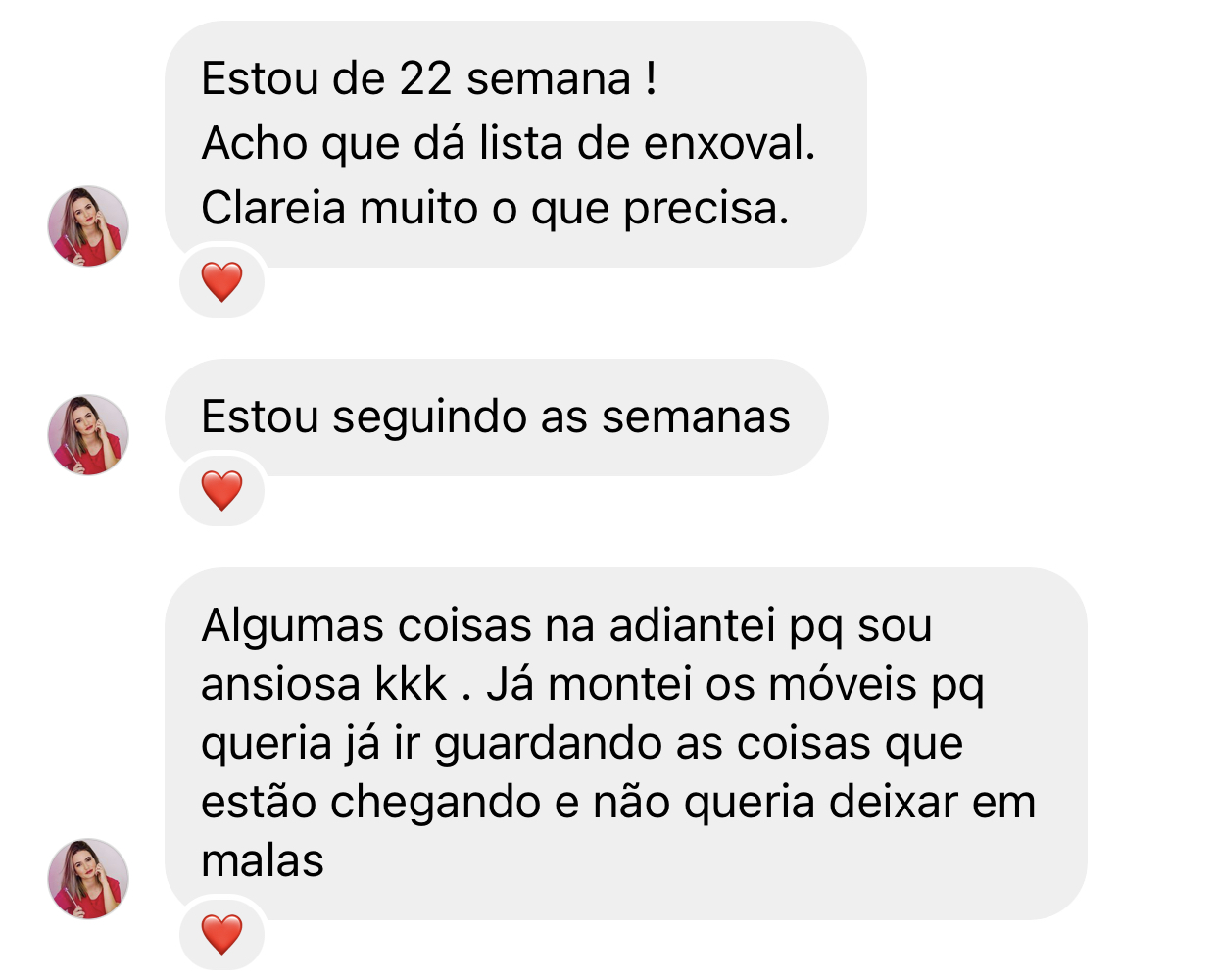This screenshot has width=1217, height=980.
Task: Open heart reaction under 'Clareia muito o que precisa'
Action: coord(221,282)
